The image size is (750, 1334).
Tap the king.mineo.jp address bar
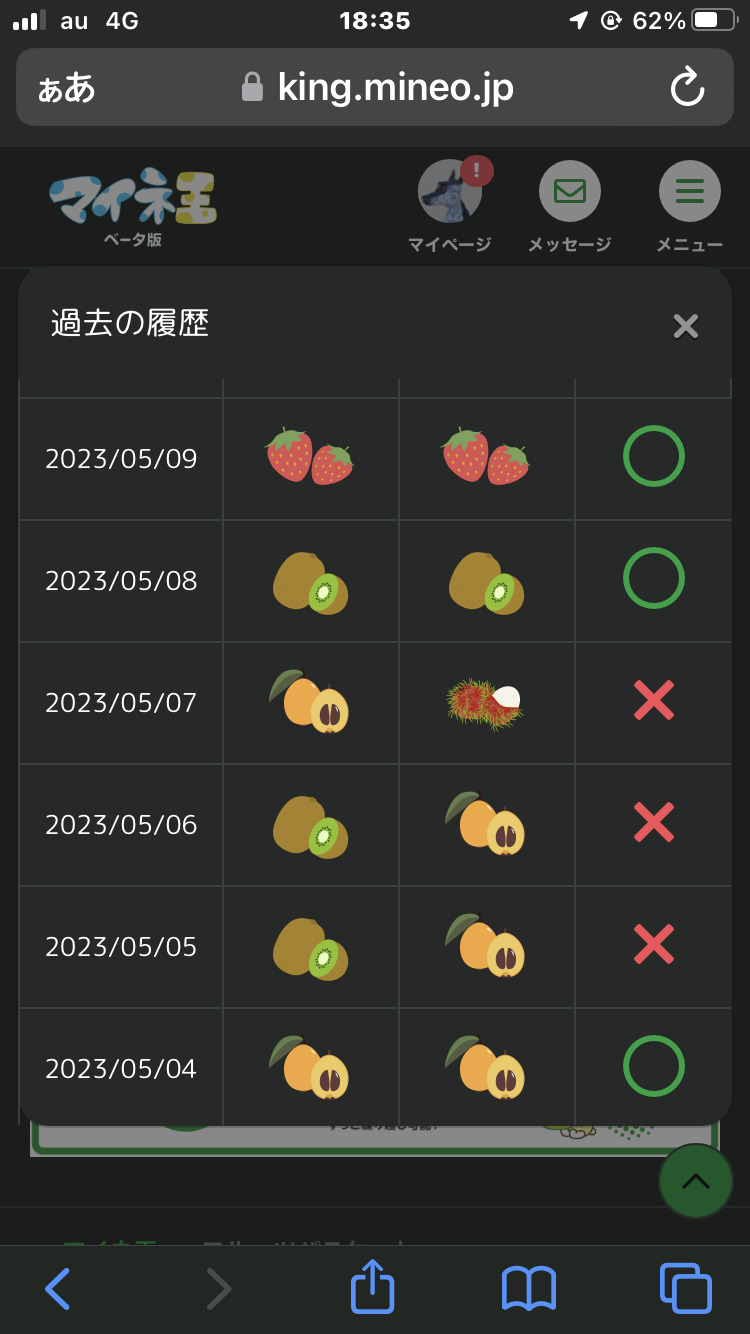(378, 88)
